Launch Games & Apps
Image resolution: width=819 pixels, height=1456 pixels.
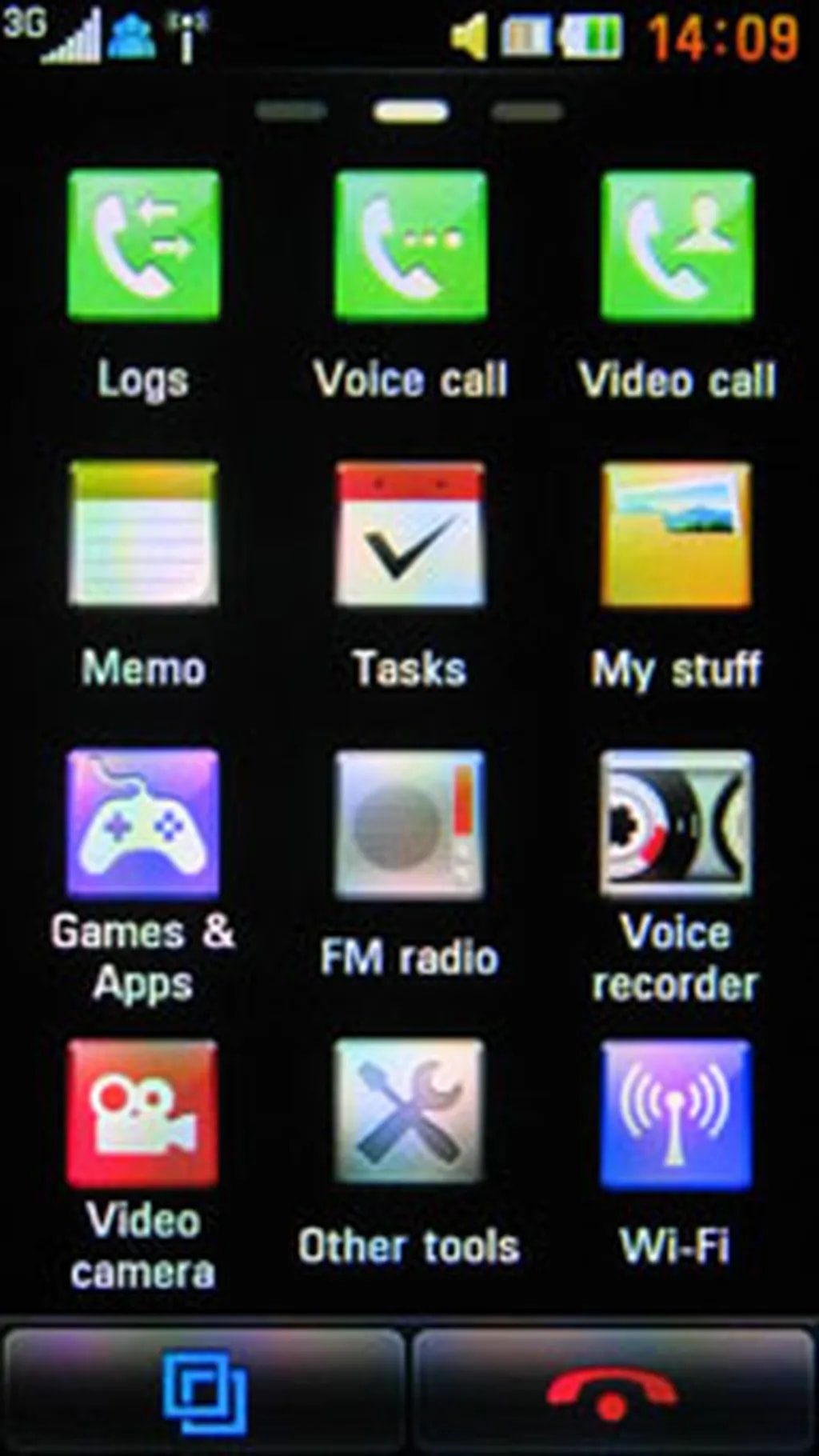click(144, 824)
